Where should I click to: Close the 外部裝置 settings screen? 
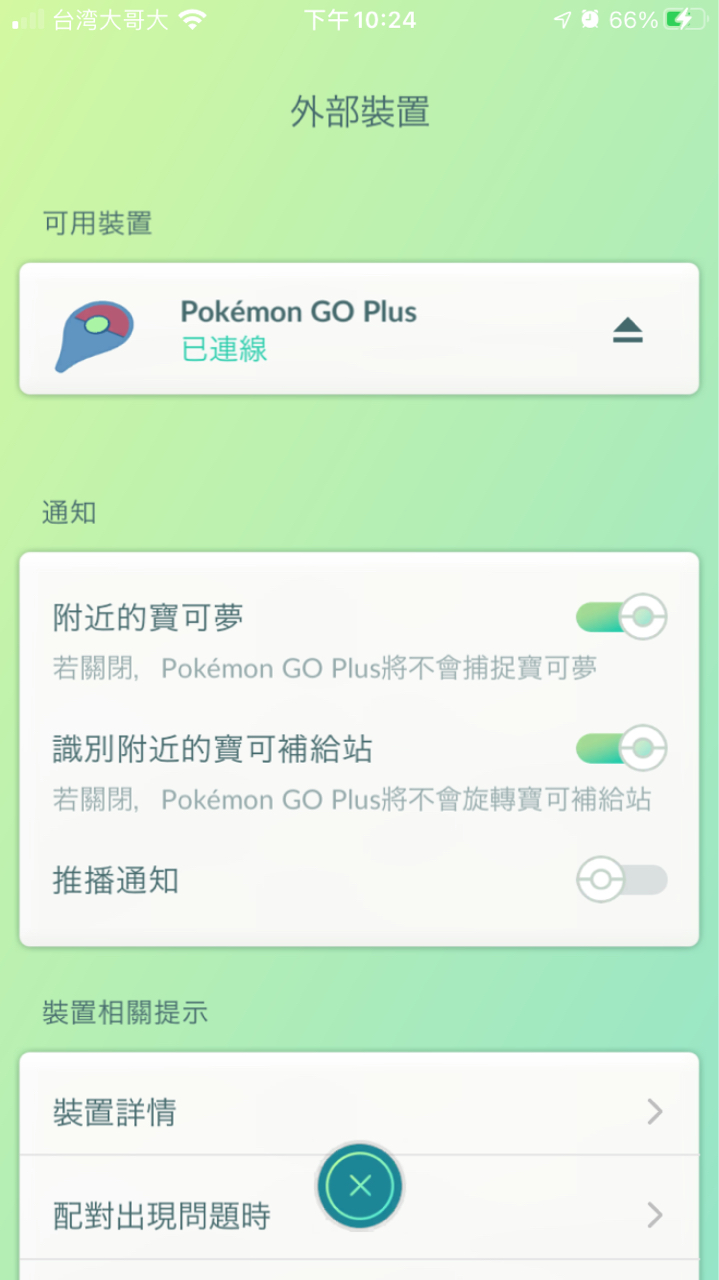(360, 1186)
